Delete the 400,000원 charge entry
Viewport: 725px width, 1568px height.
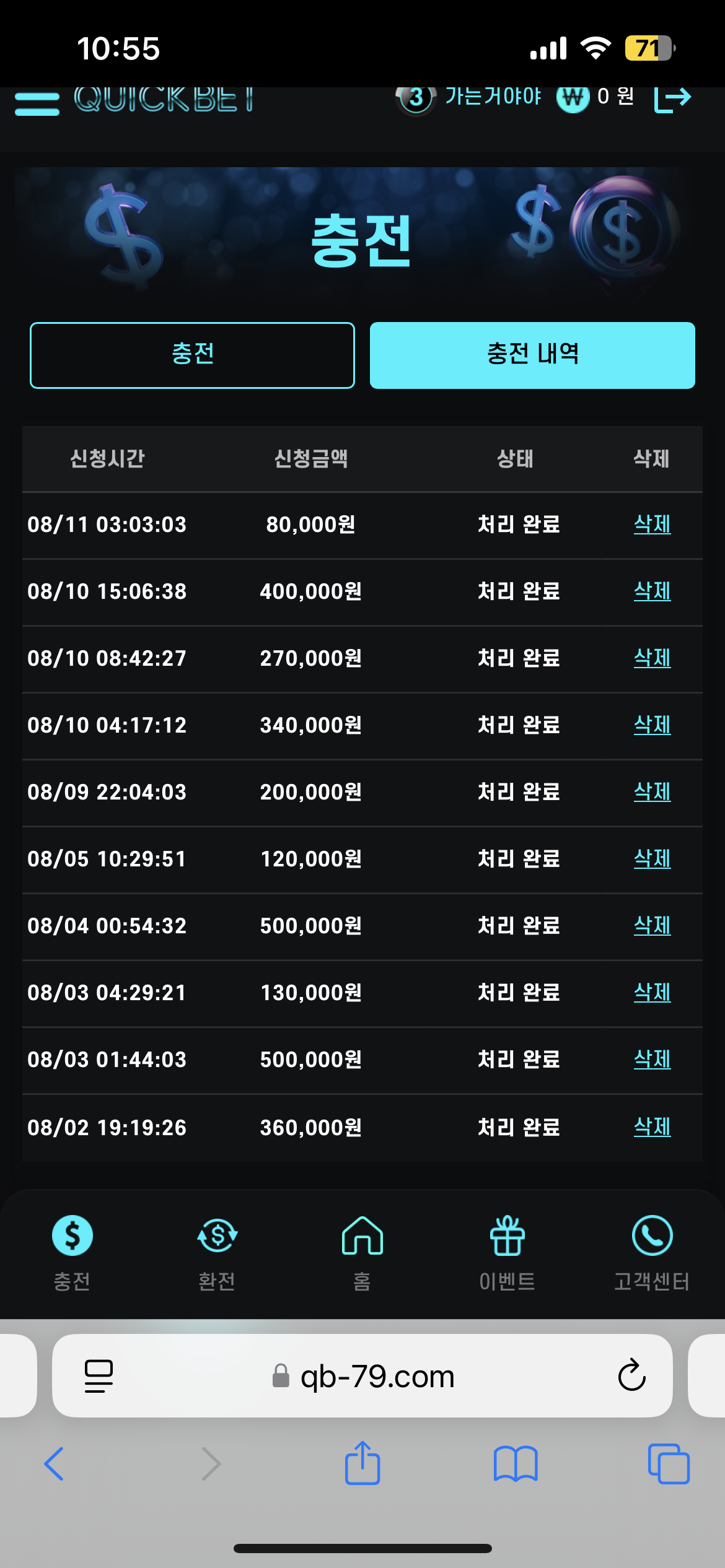(x=652, y=591)
